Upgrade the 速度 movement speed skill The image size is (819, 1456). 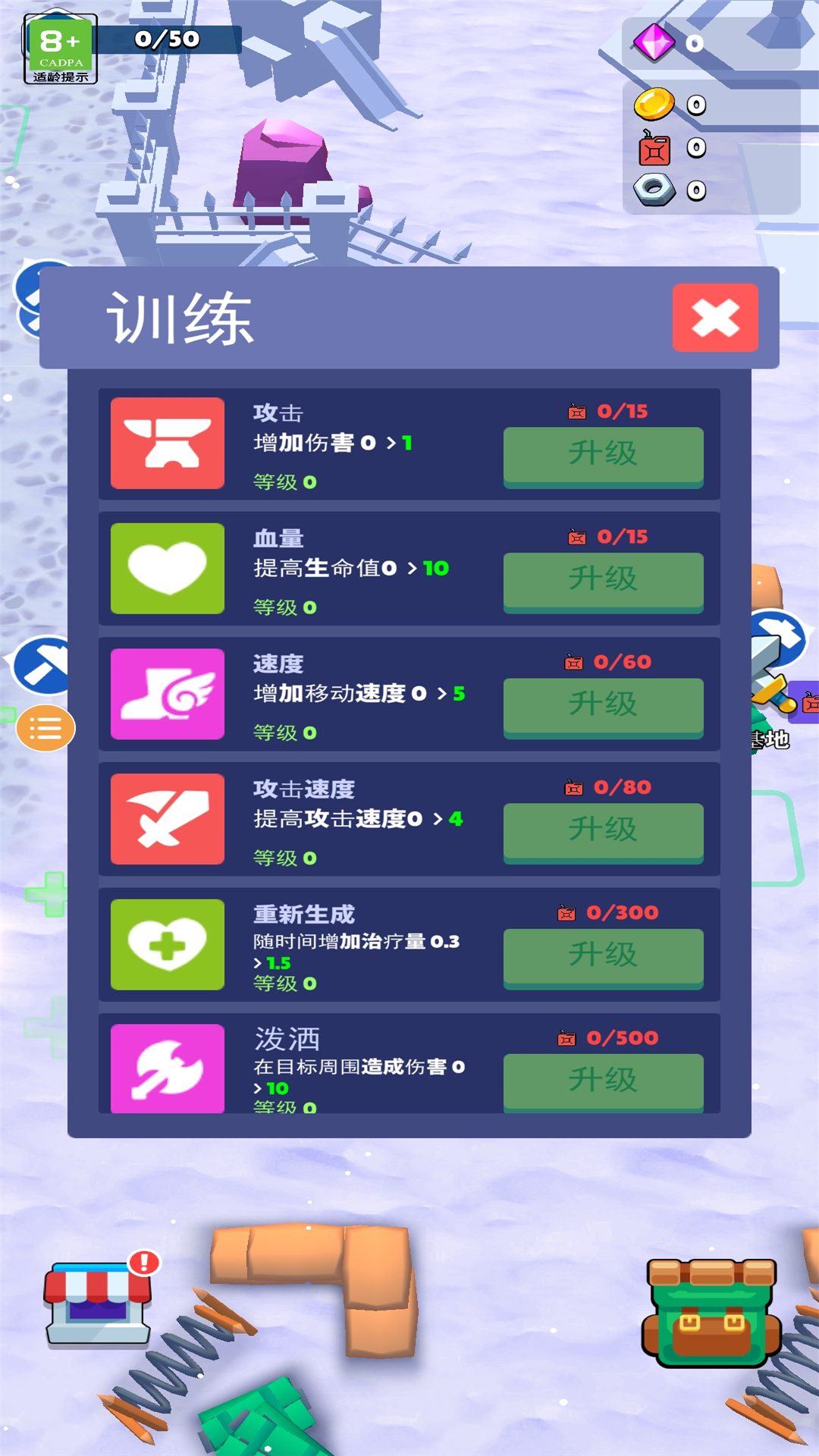603,705
